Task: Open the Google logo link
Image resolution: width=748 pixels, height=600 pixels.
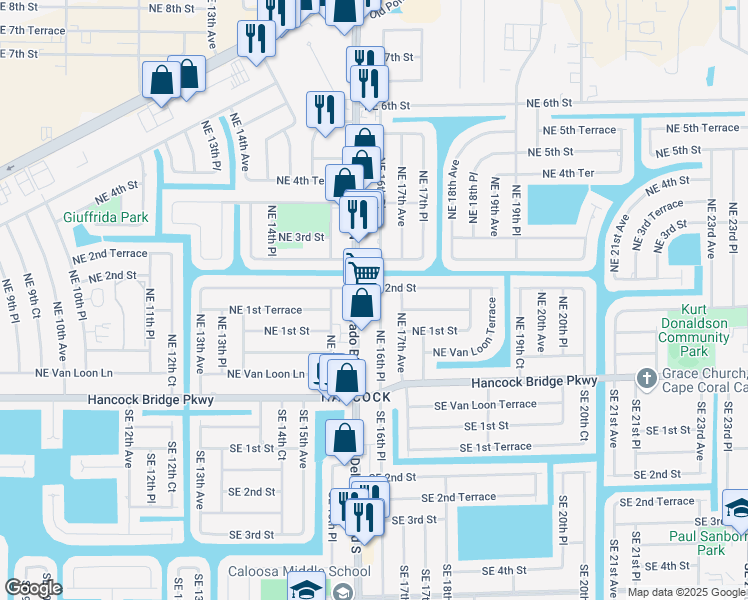Action: click(33, 588)
